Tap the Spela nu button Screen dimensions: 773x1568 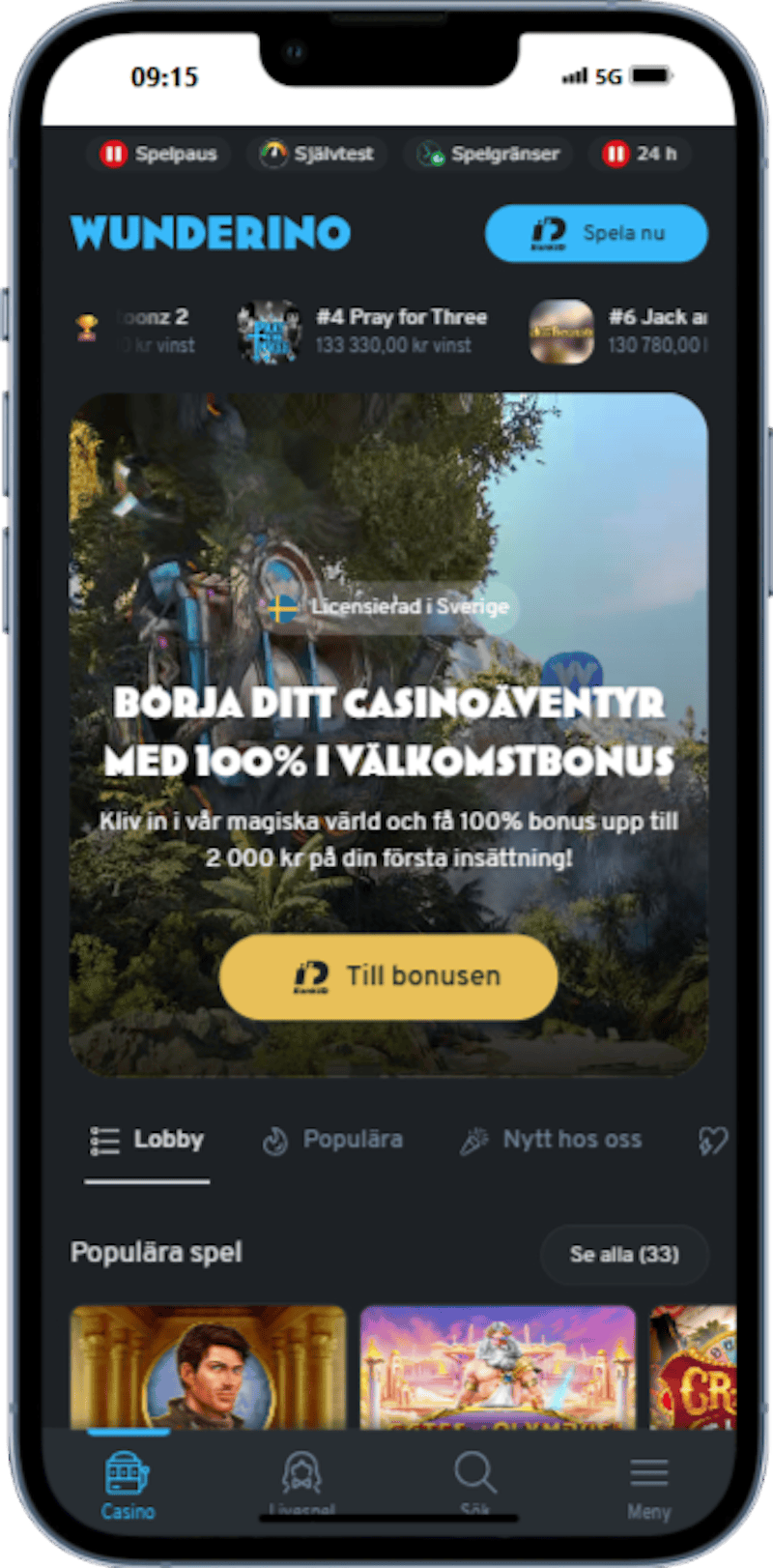click(596, 233)
